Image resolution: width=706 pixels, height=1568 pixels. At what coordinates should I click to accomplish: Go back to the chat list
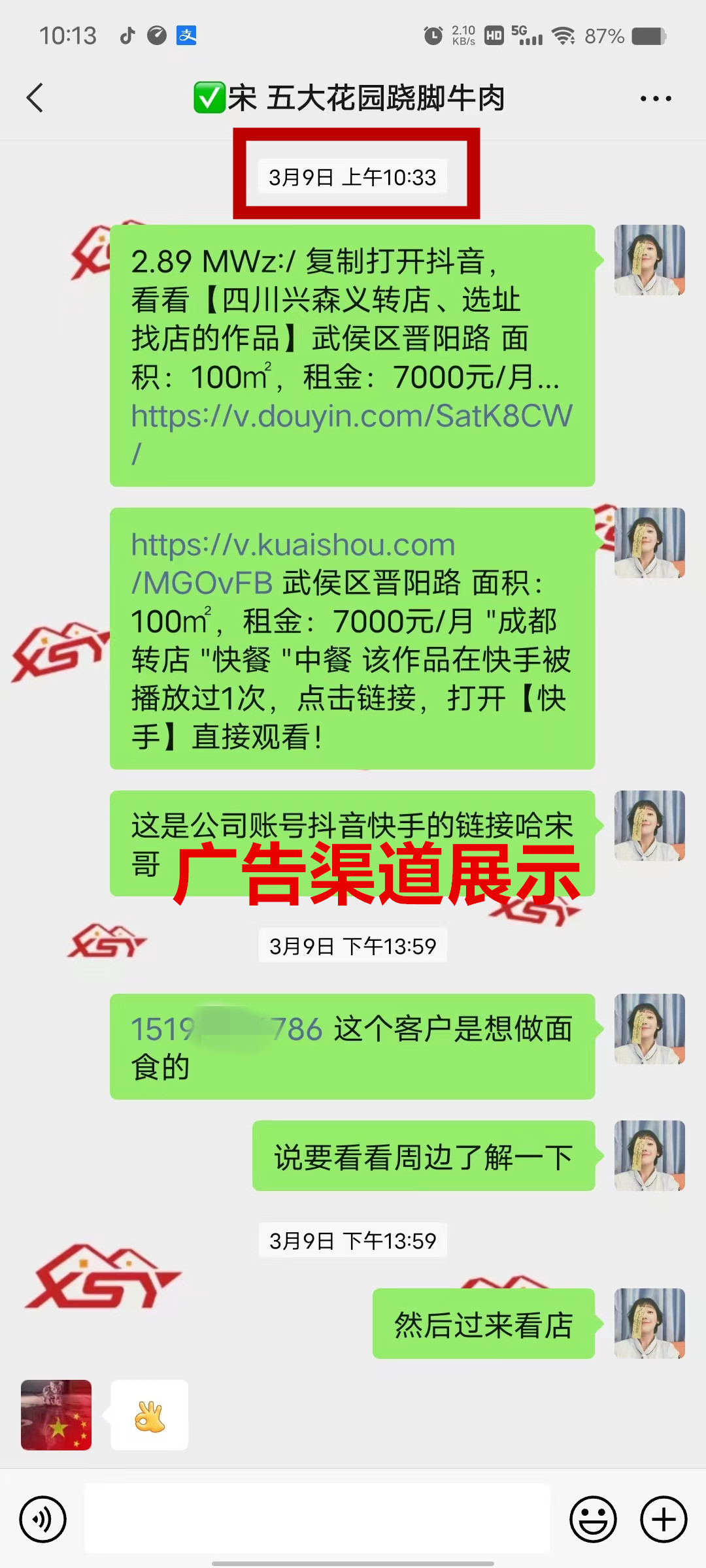tap(35, 98)
